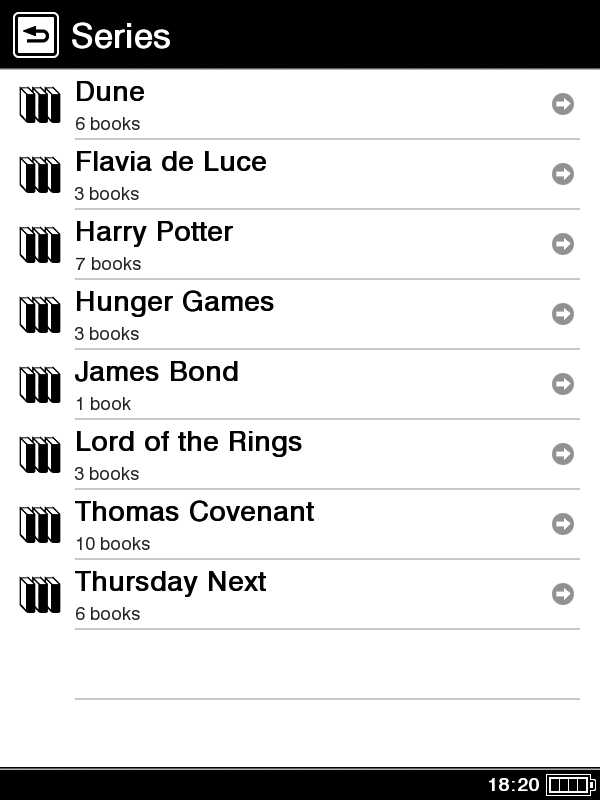Select the Harry Potter series
The height and width of the screenshot is (800, 600).
point(300,245)
